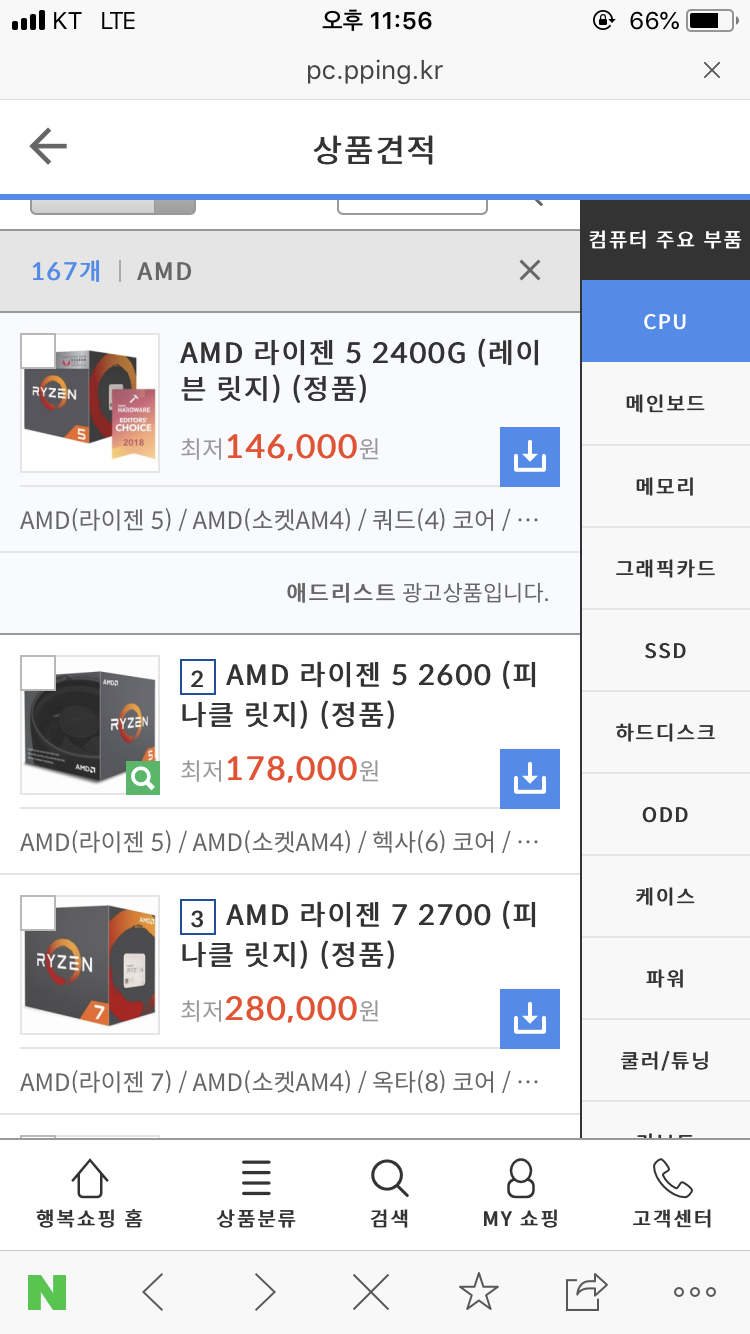Remove the AMD filter
This screenshot has height=1334, width=750.
(530, 270)
